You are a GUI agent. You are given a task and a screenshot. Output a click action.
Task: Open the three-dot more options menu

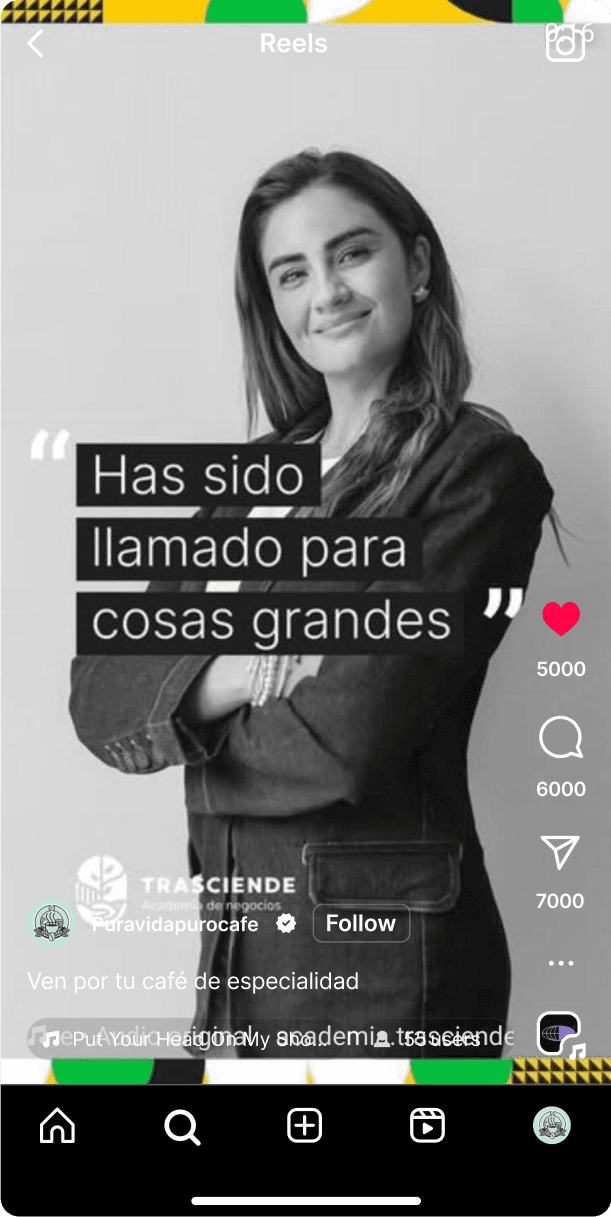click(x=561, y=964)
